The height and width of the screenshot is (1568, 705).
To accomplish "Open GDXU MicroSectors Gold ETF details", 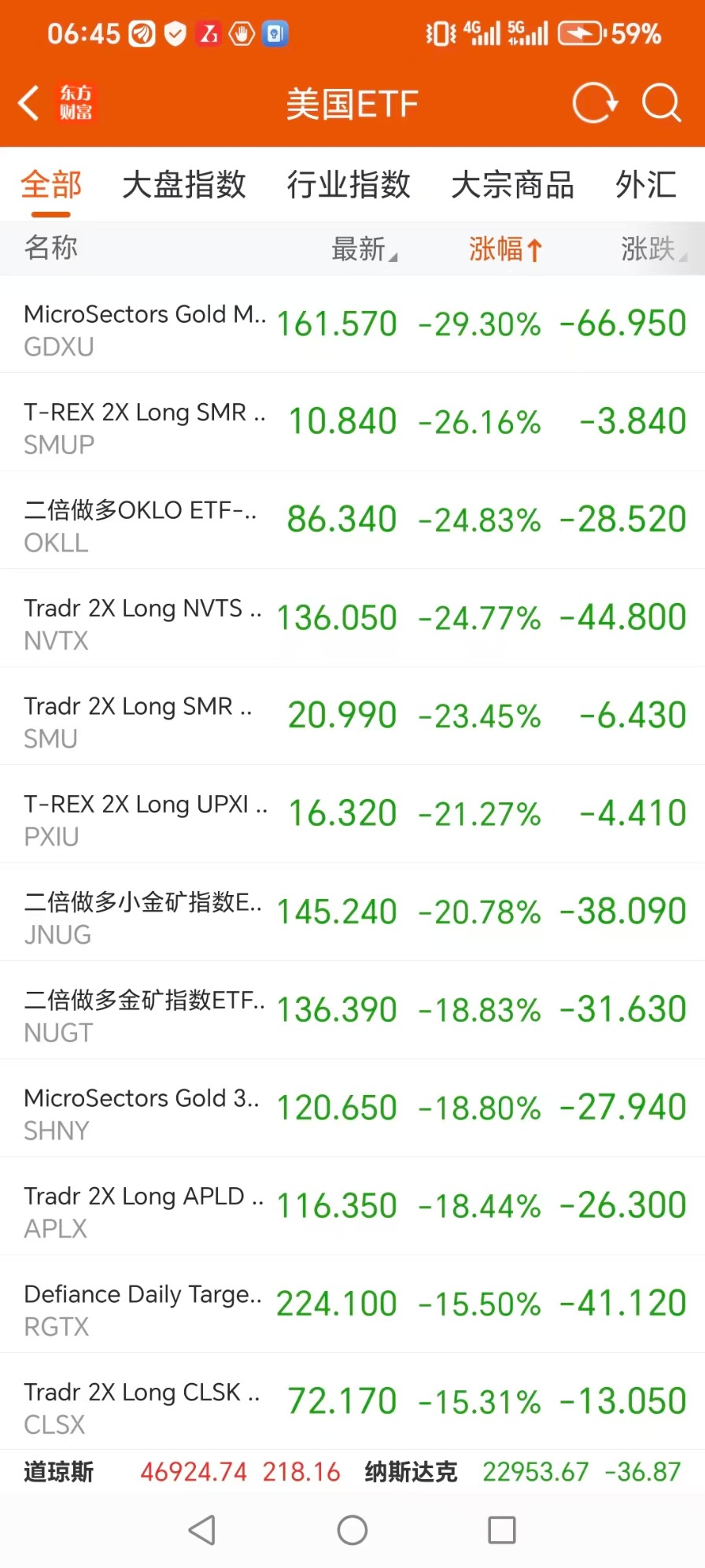I will [x=352, y=324].
